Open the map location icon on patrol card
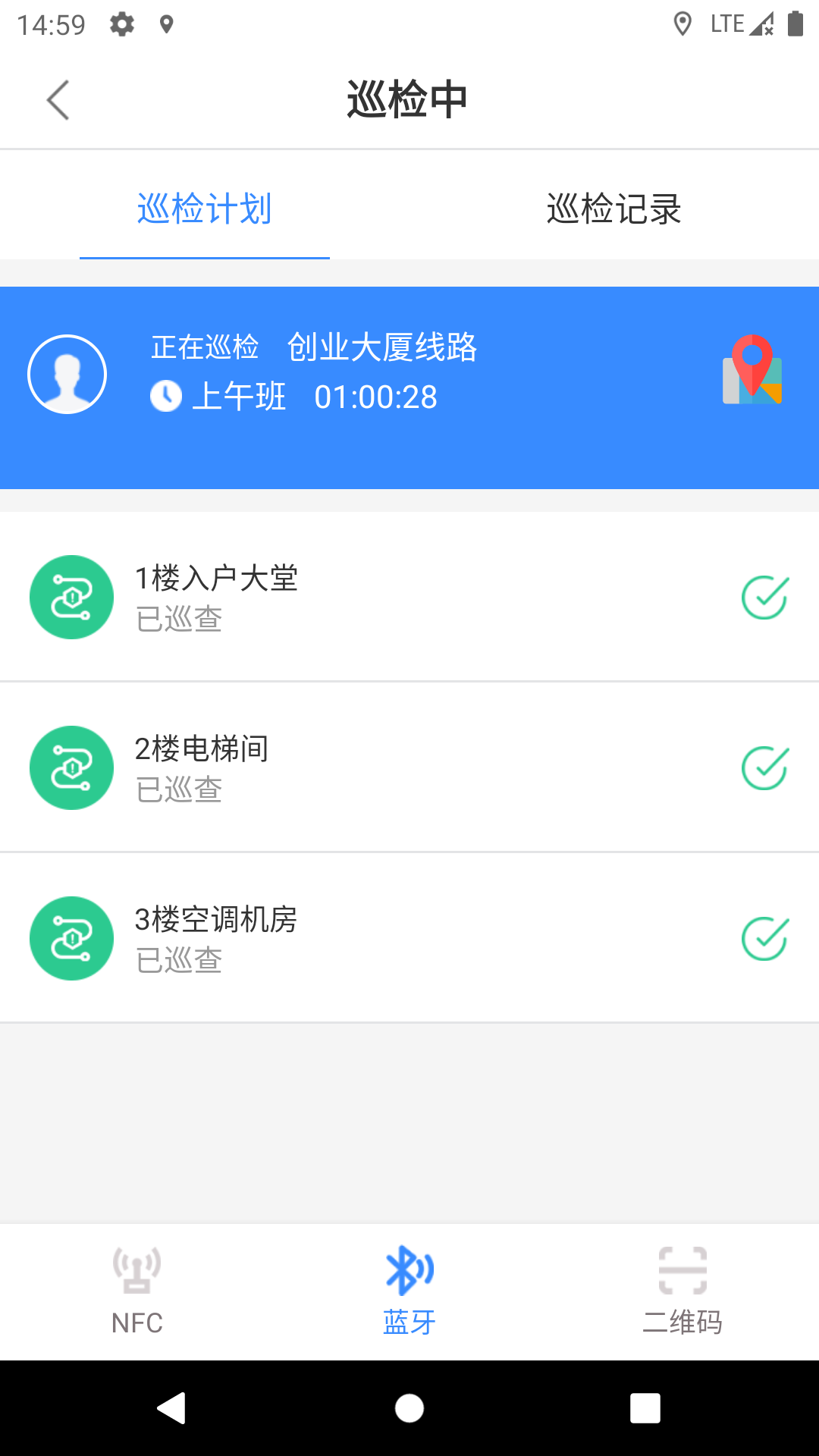Screen dimensions: 819x1456 pyautogui.click(x=752, y=373)
